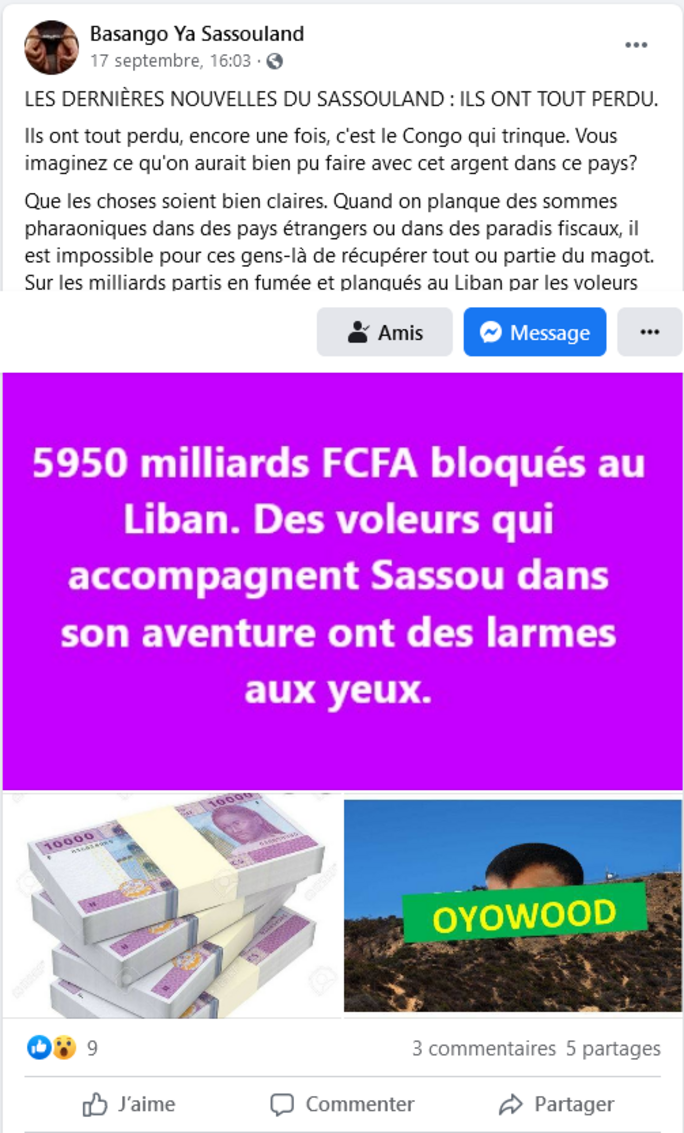View the OYOWOOD photo
This screenshot has width=684, height=1133.
[513, 904]
